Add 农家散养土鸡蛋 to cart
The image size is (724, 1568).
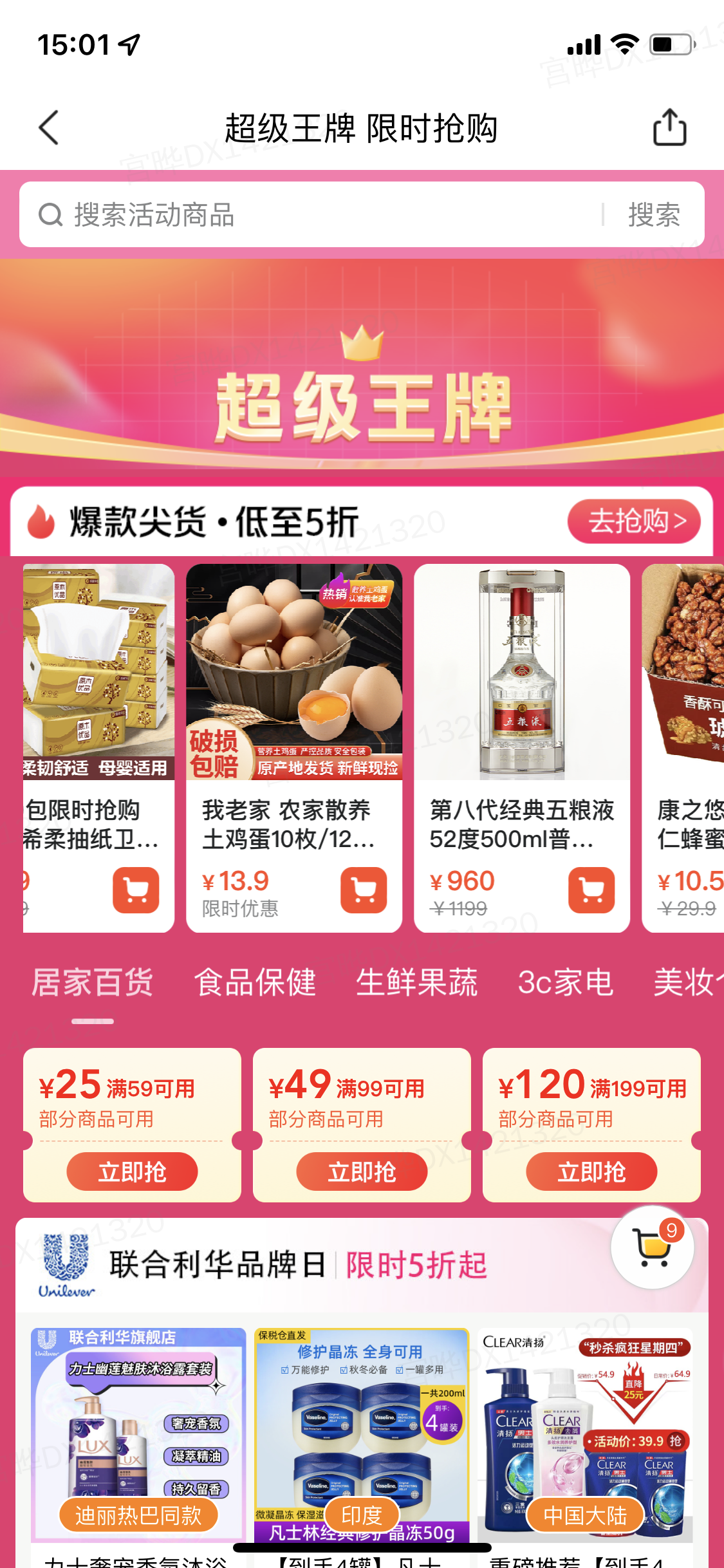click(x=364, y=890)
